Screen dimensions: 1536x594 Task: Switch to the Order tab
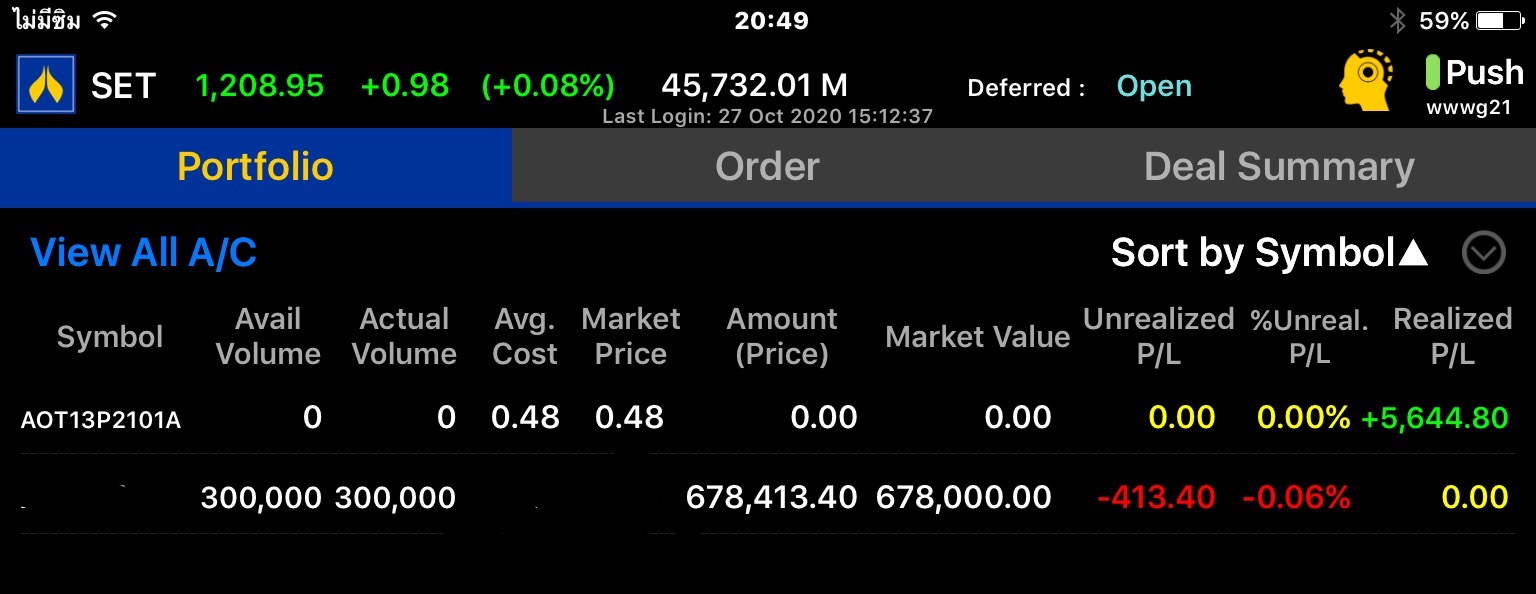coord(767,167)
